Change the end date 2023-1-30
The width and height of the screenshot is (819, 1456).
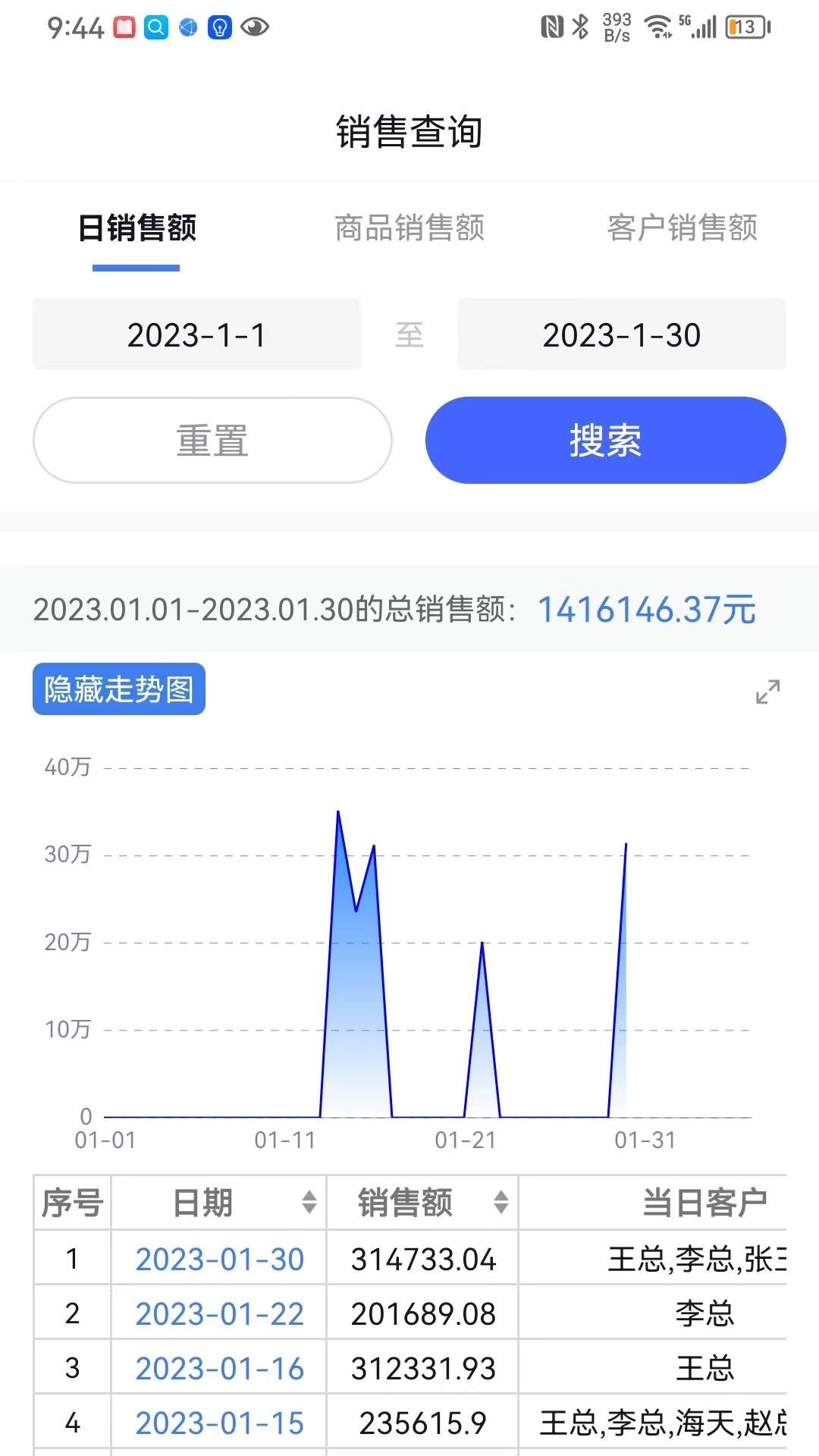tap(621, 335)
